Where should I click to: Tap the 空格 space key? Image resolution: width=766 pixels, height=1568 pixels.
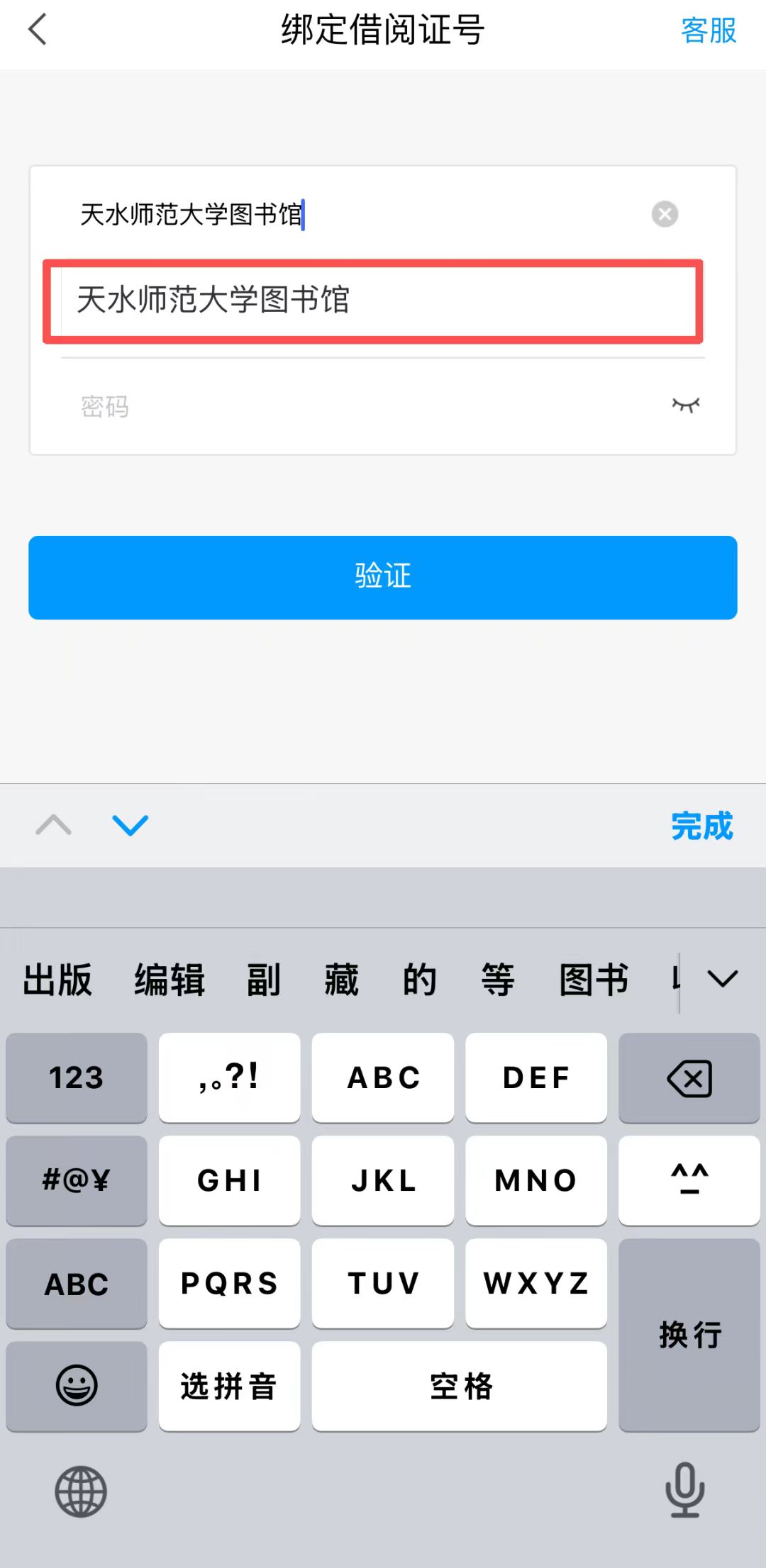pyautogui.click(x=460, y=1386)
